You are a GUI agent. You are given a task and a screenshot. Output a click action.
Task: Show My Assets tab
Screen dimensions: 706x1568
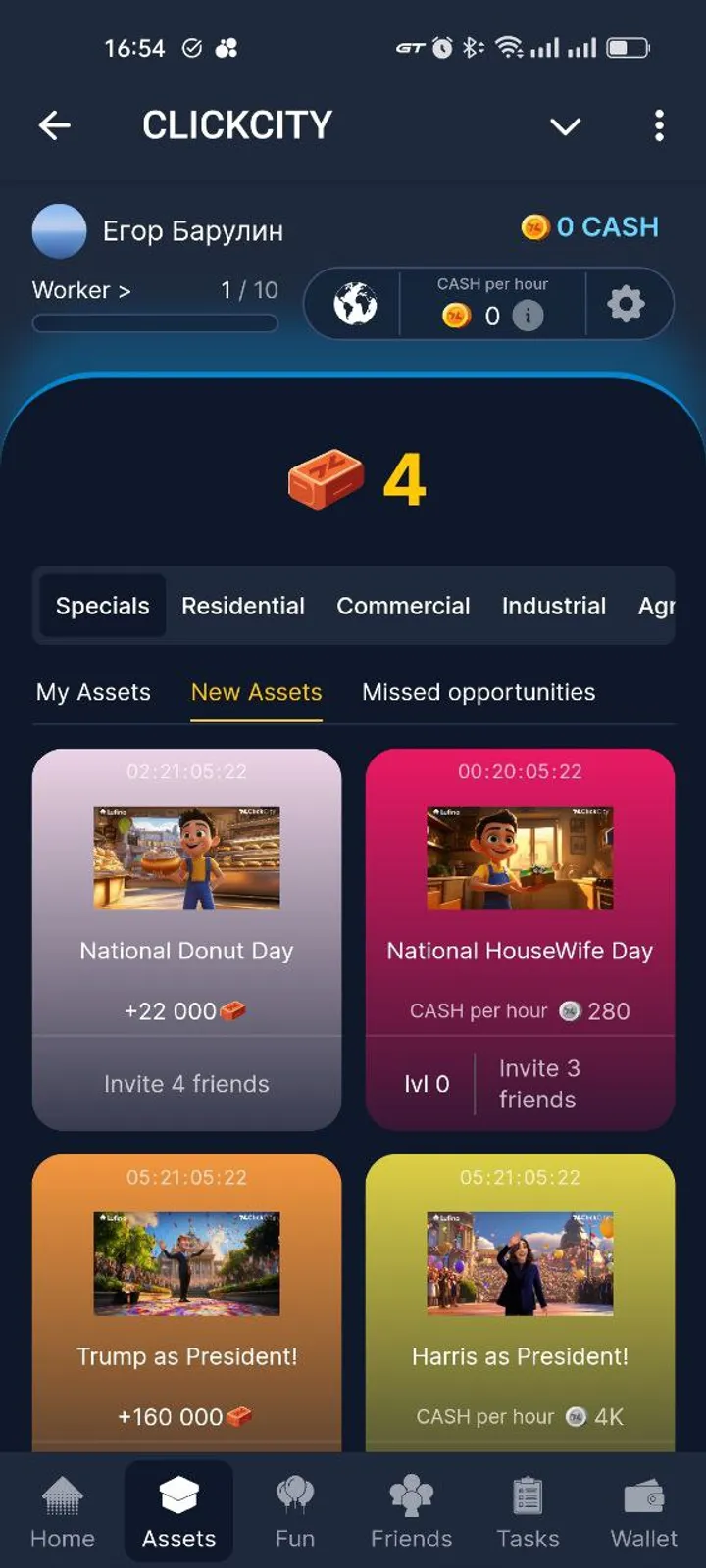93,692
